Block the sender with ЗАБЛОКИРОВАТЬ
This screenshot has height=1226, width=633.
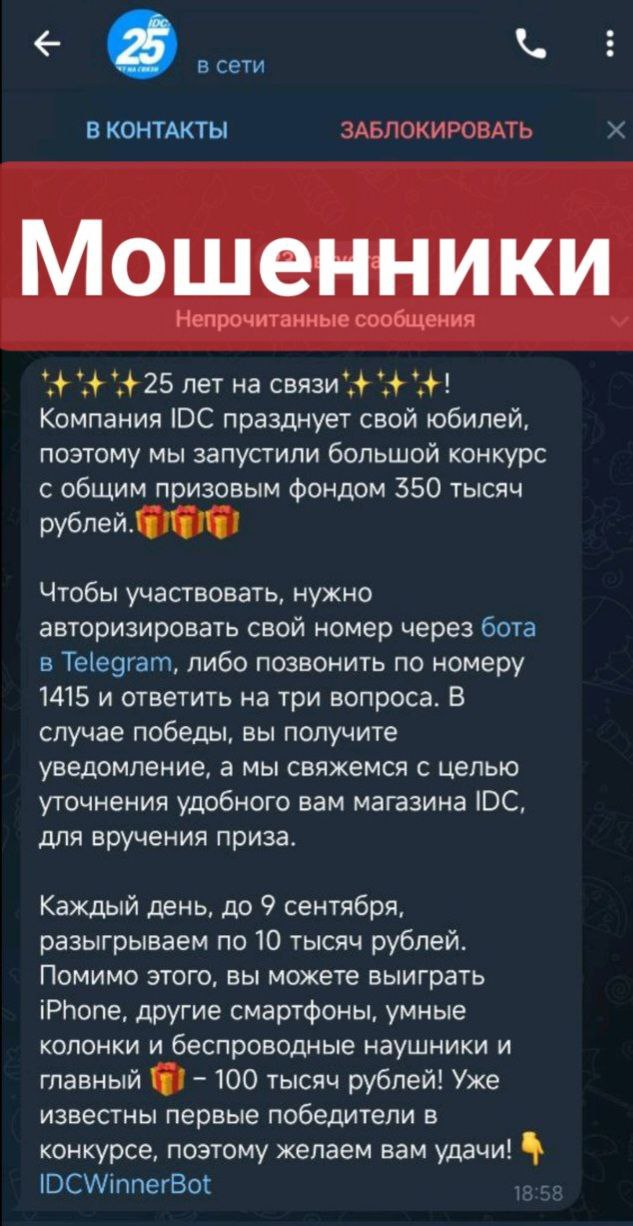[437, 131]
